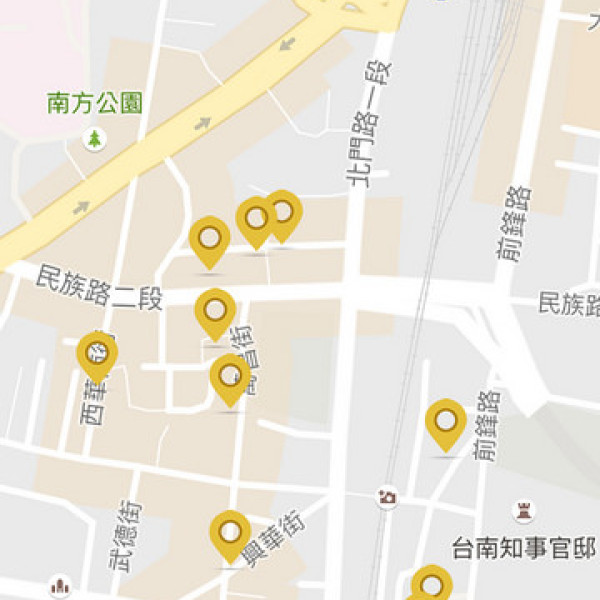This screenshot has width=600, height=600.
Task: Tap the pin just below 民族路二段
Action: [215, 310]
